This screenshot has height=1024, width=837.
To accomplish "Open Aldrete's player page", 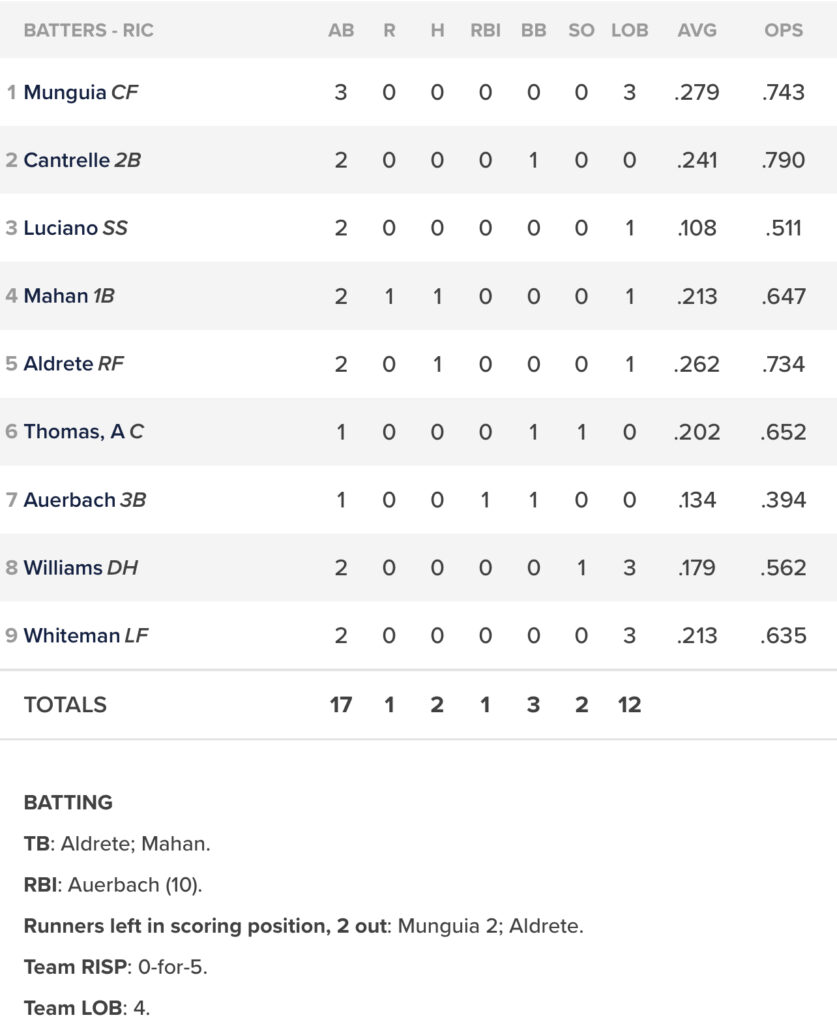I will (58, 364).
